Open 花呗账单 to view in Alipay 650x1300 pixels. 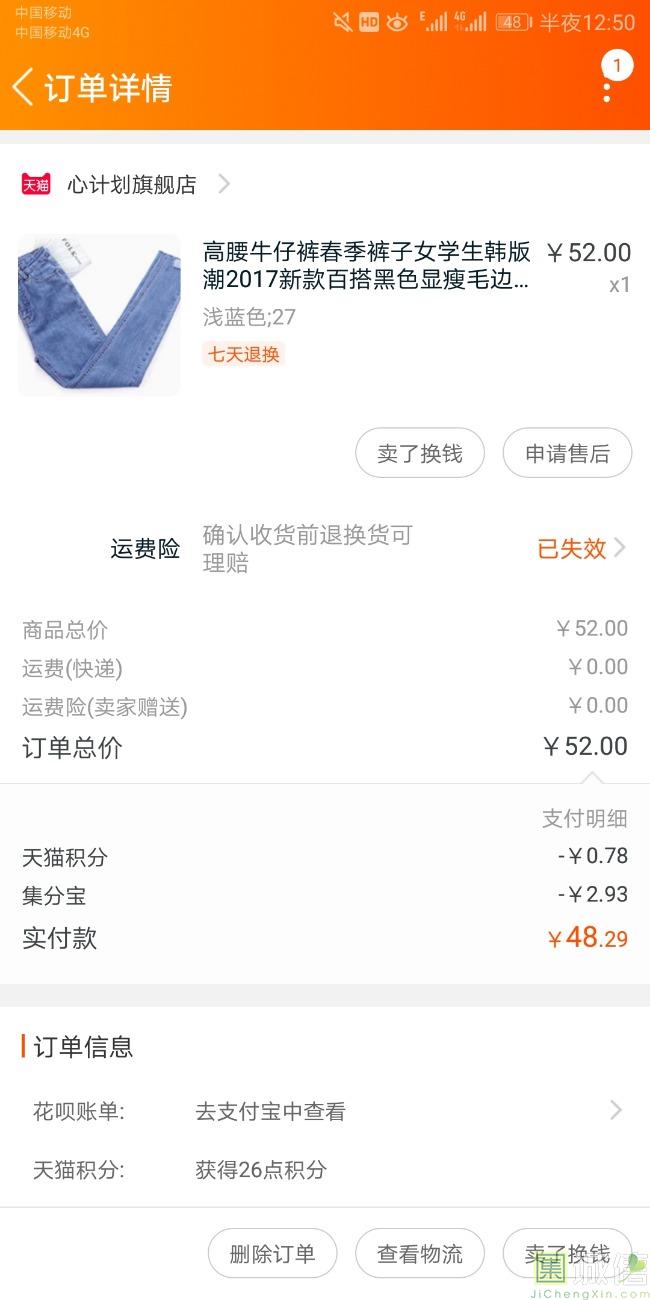click(325, 1111)
